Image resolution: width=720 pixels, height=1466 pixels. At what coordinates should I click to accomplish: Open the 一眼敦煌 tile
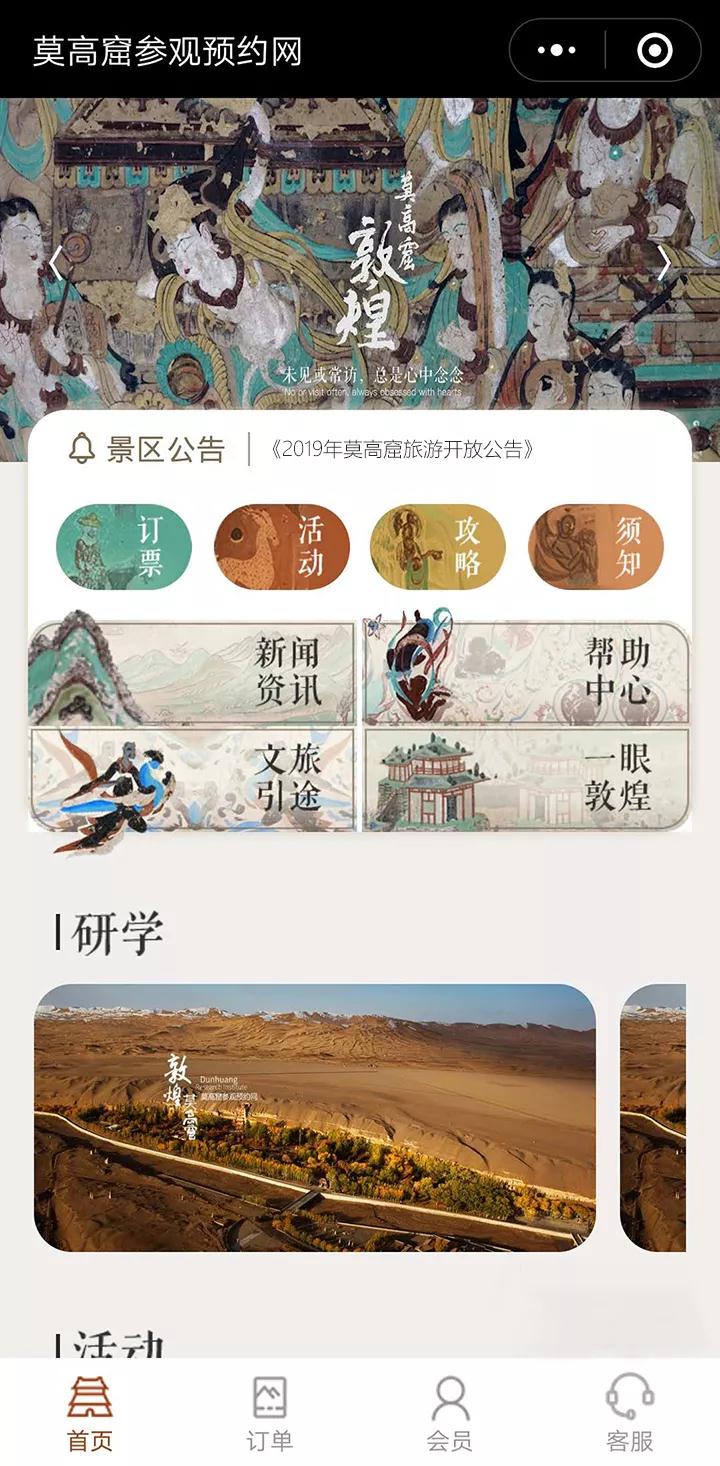(526, 779)
